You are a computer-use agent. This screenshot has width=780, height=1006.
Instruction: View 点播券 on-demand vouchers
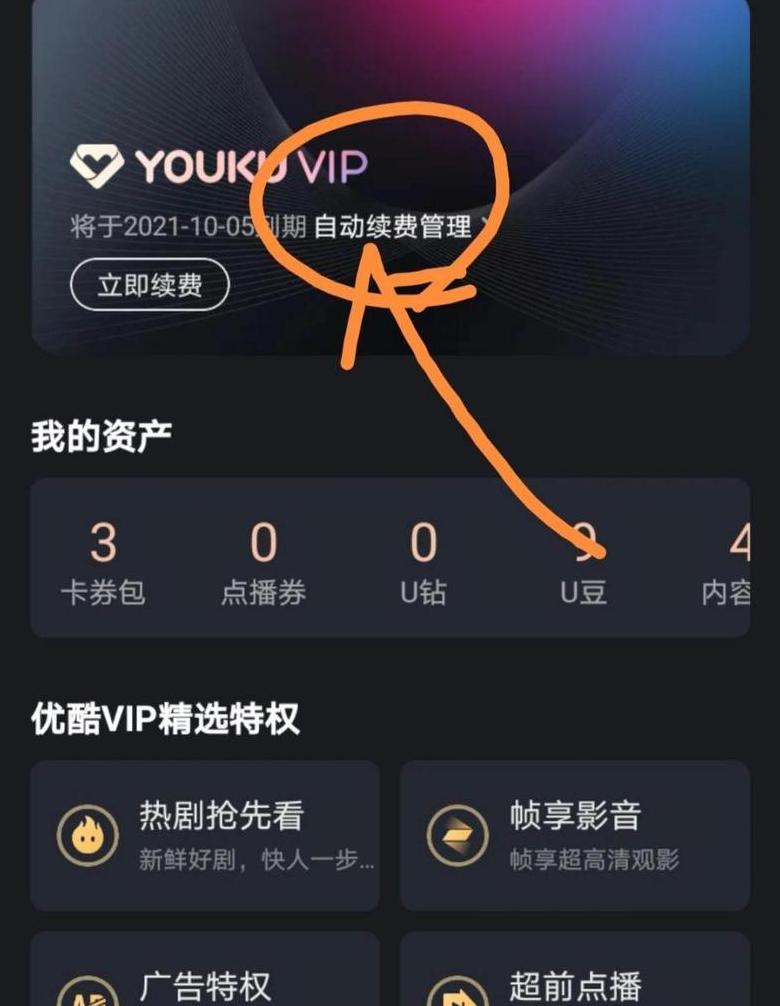262,563
